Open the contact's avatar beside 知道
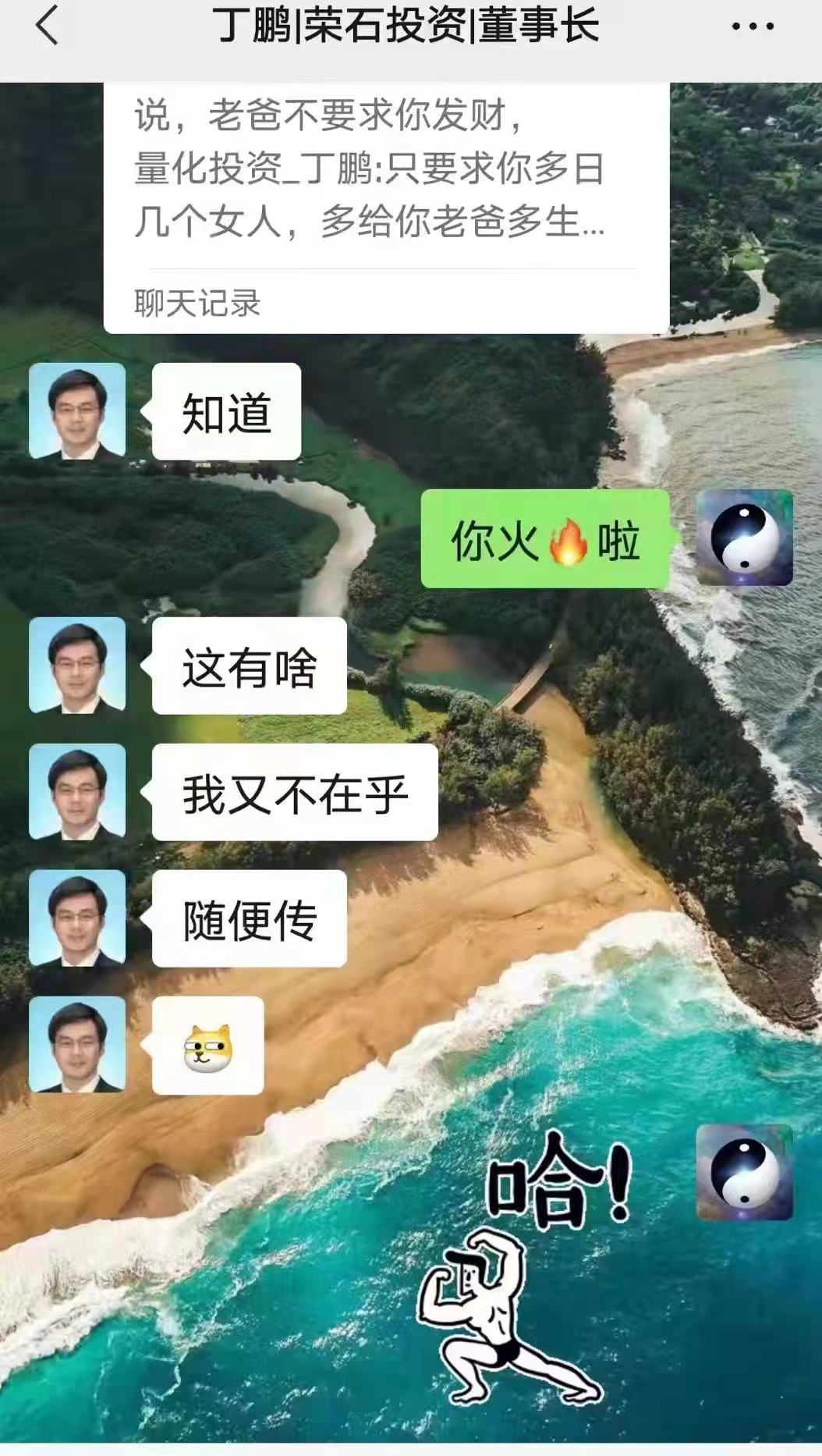This screenshot has width=822, height=1456. click(77, 411)
